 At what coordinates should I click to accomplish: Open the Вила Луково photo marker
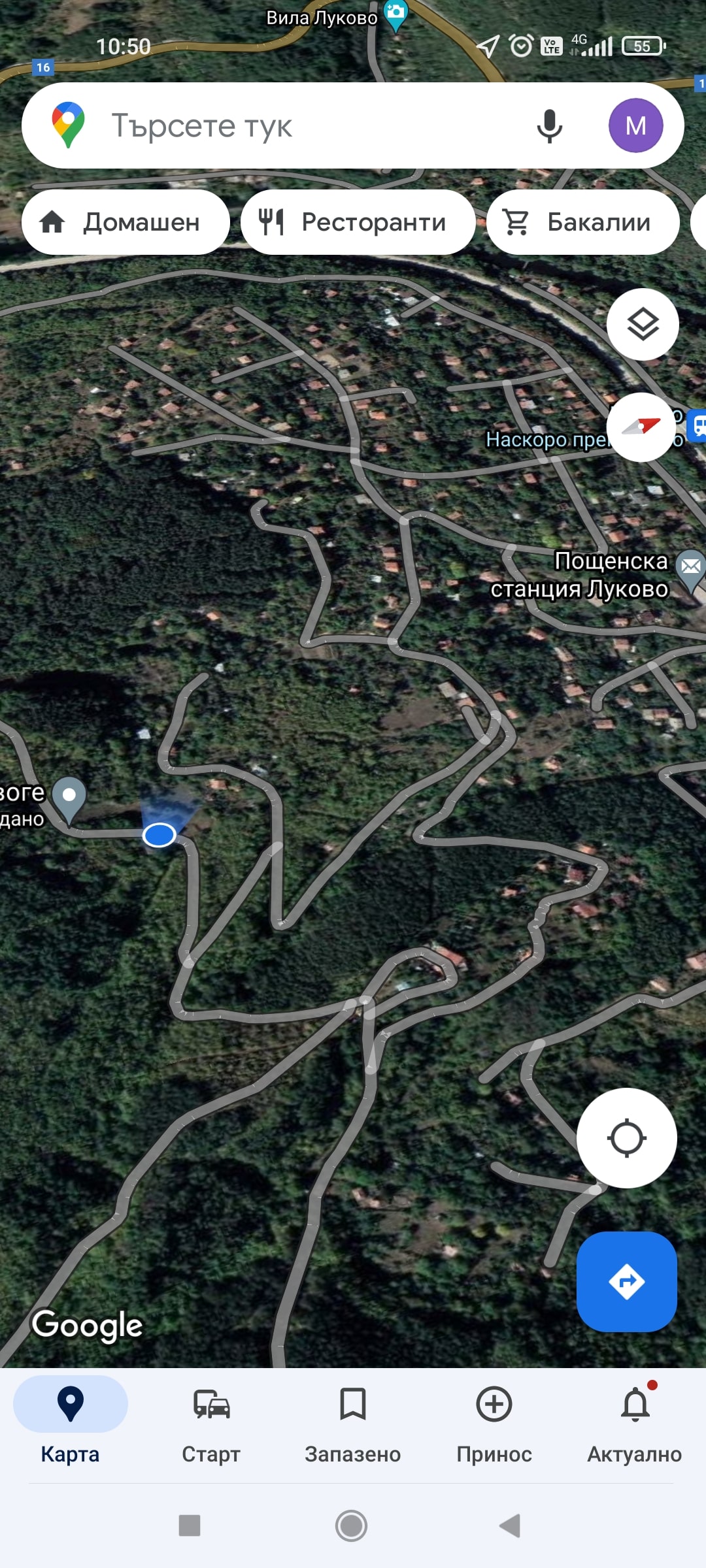[395, 14]
